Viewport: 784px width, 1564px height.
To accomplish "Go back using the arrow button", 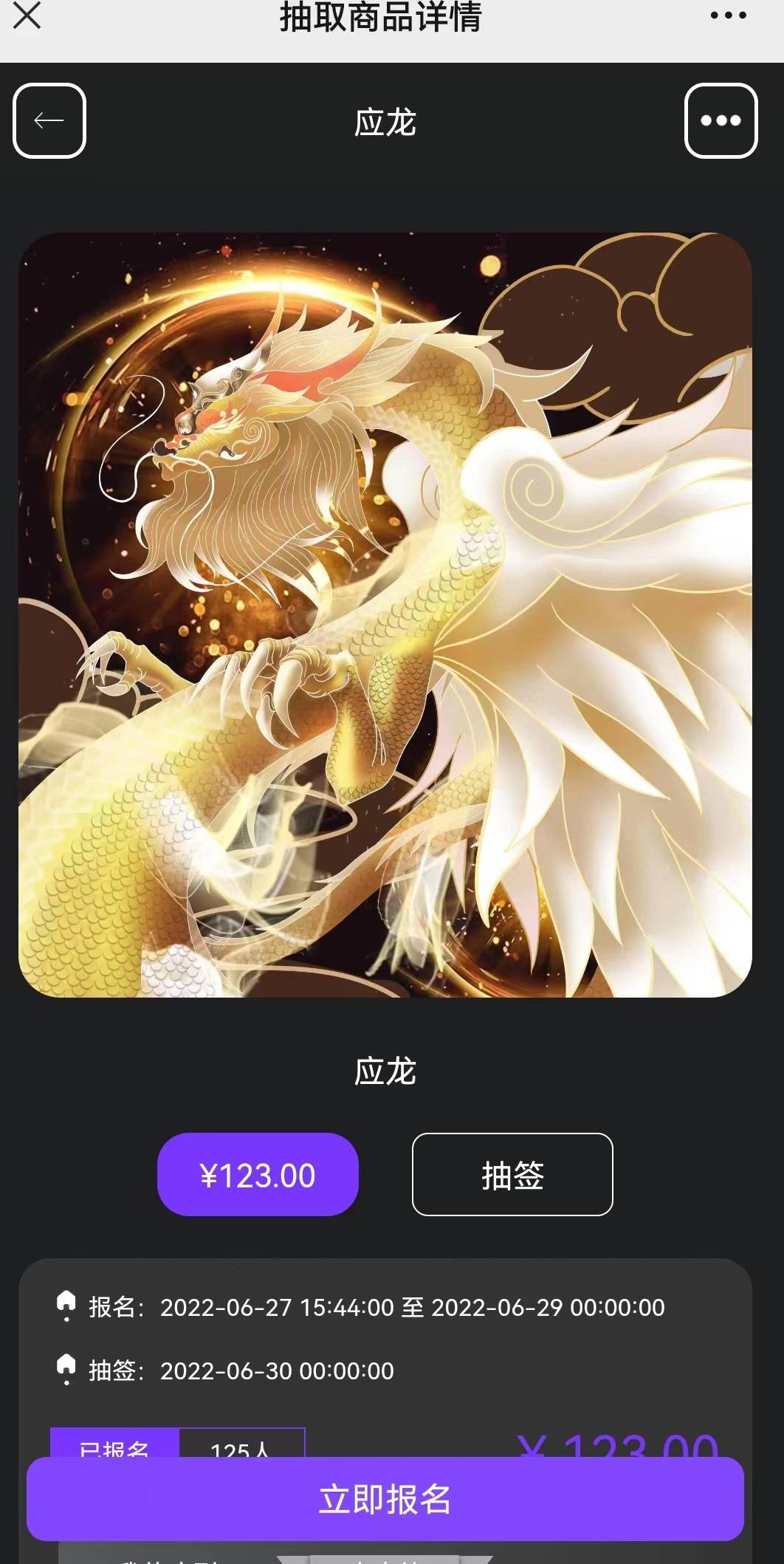I will click(x=49, y=121).
